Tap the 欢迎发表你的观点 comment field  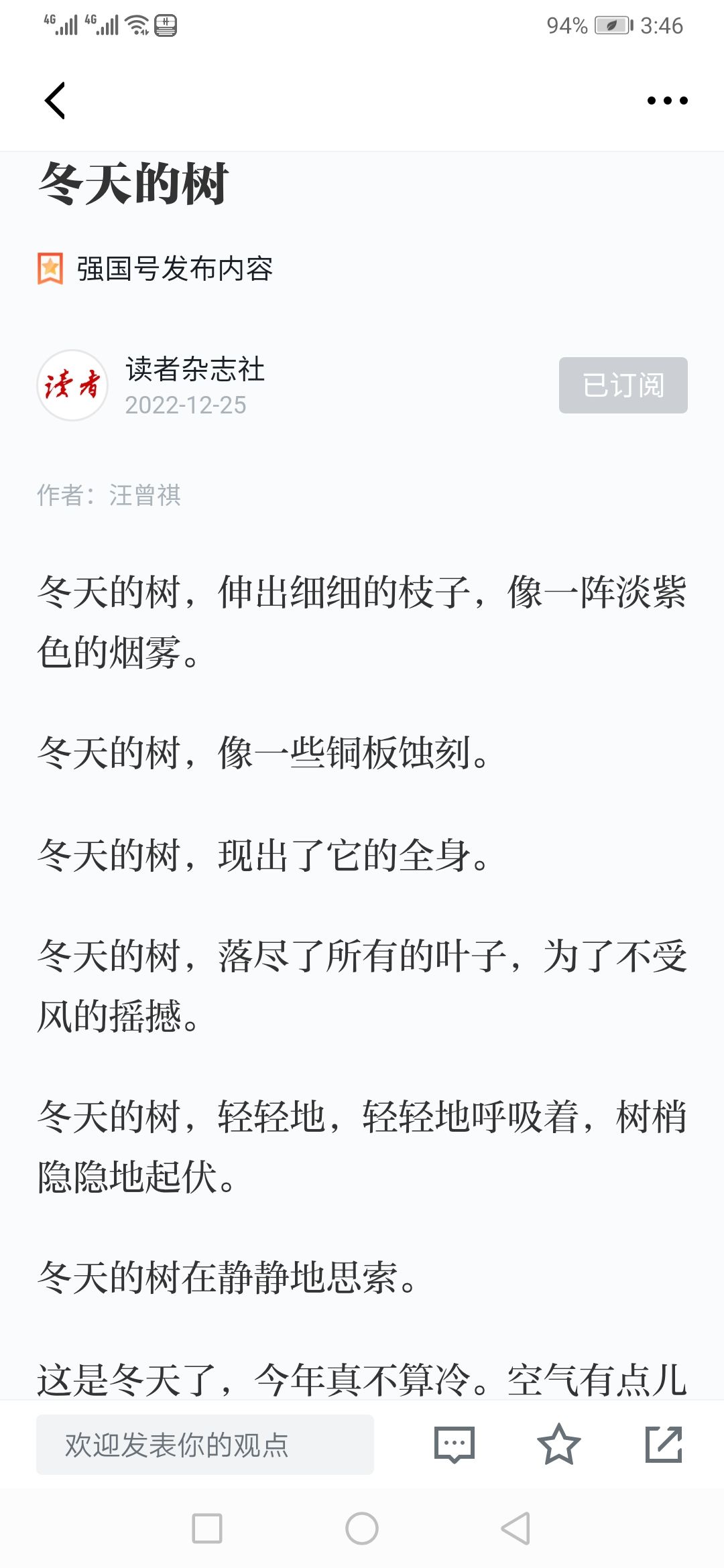pyautogui.click(x=205, y=1445)
